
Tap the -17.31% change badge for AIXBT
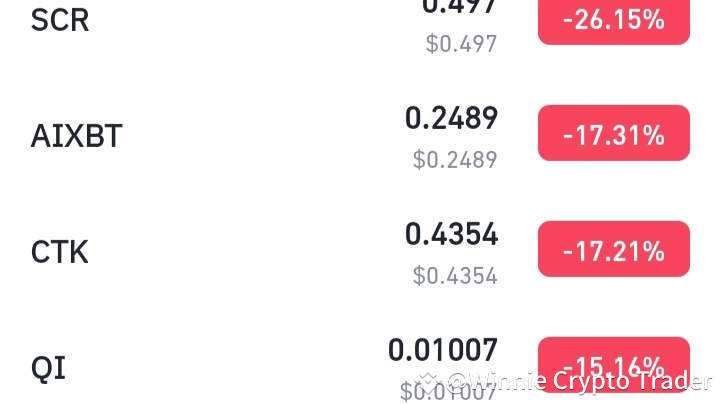613,134
